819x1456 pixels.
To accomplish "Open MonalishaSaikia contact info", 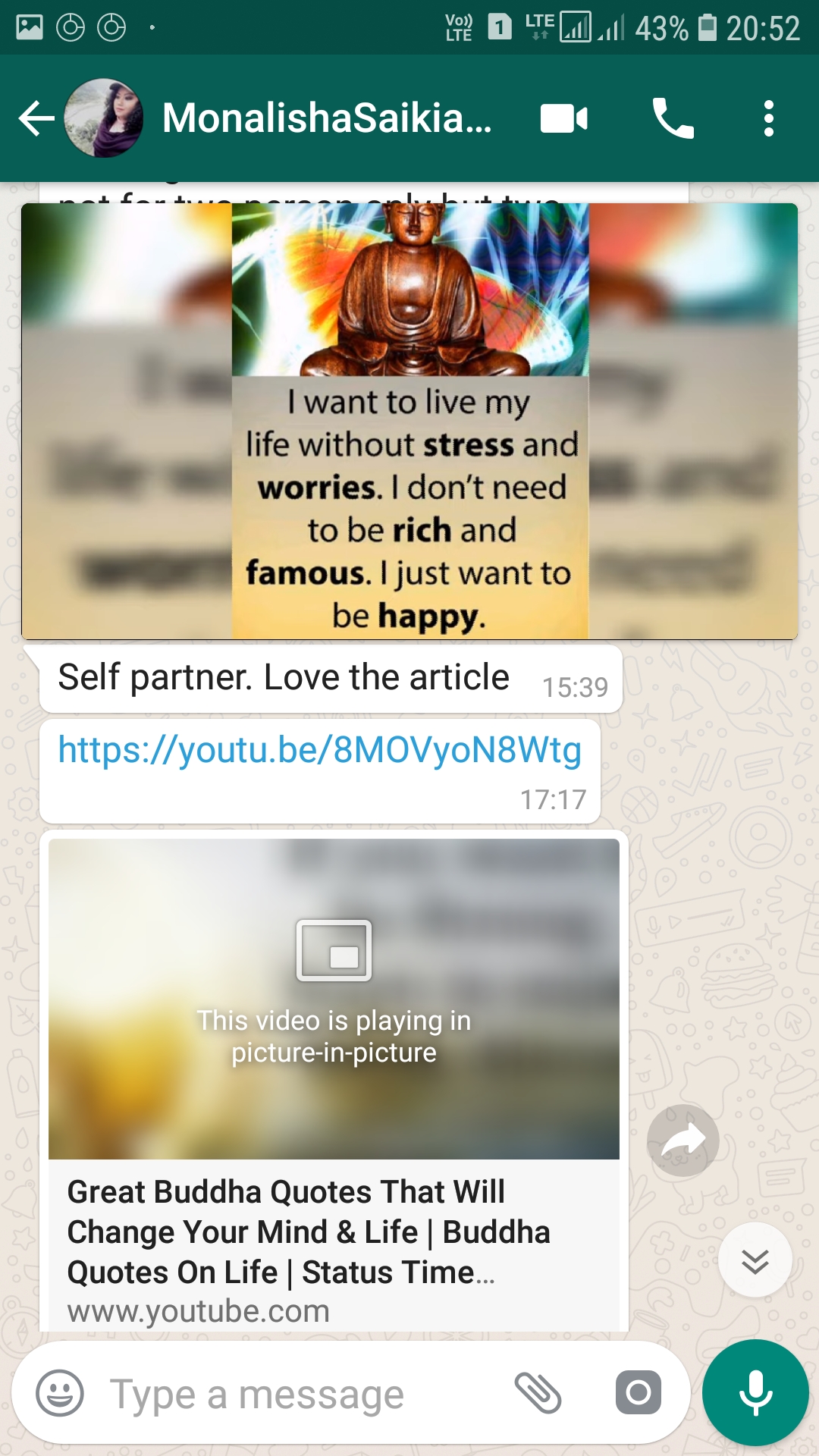I will [x=326, y=118].
